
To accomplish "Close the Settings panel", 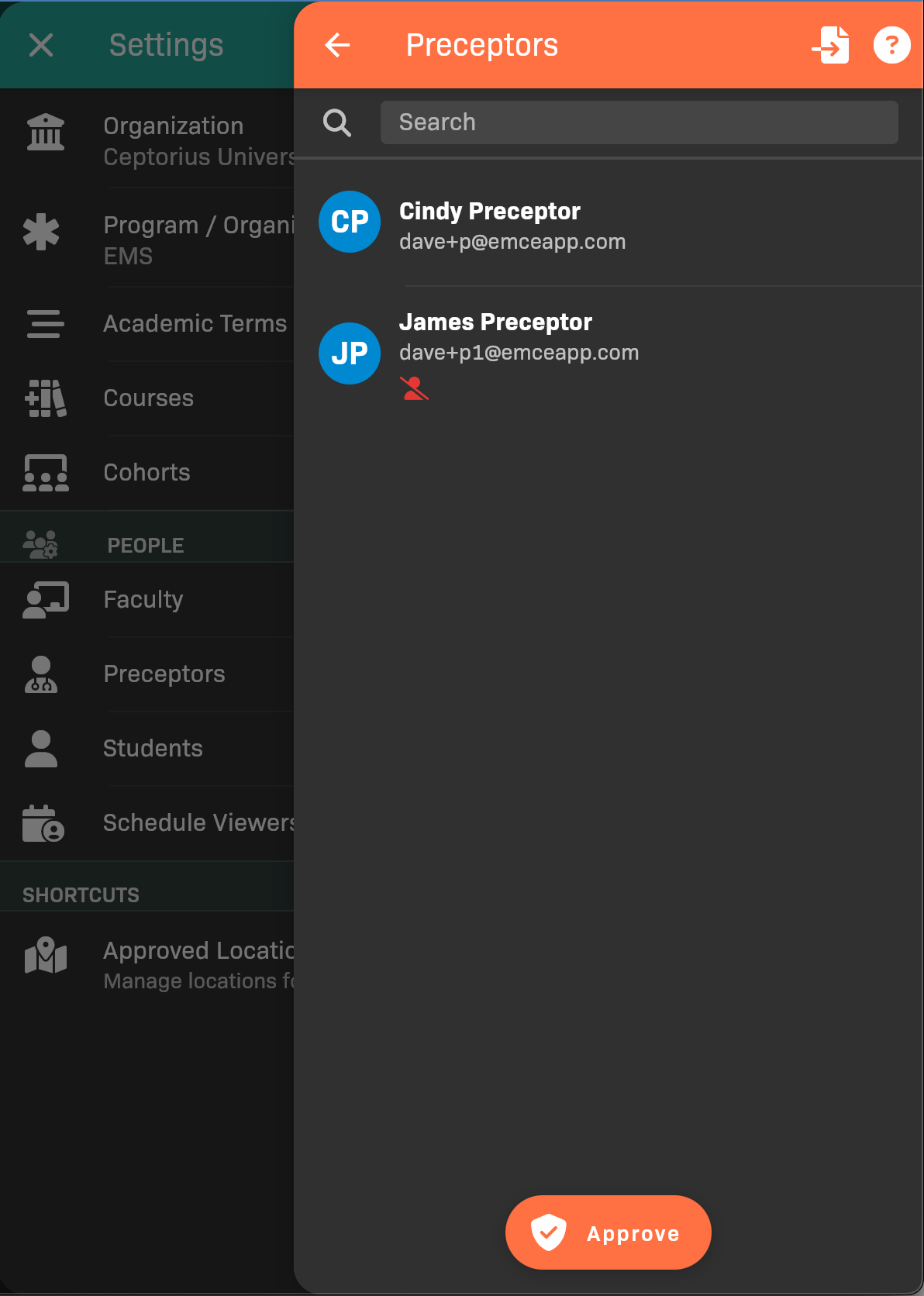I will click(41, 45).
